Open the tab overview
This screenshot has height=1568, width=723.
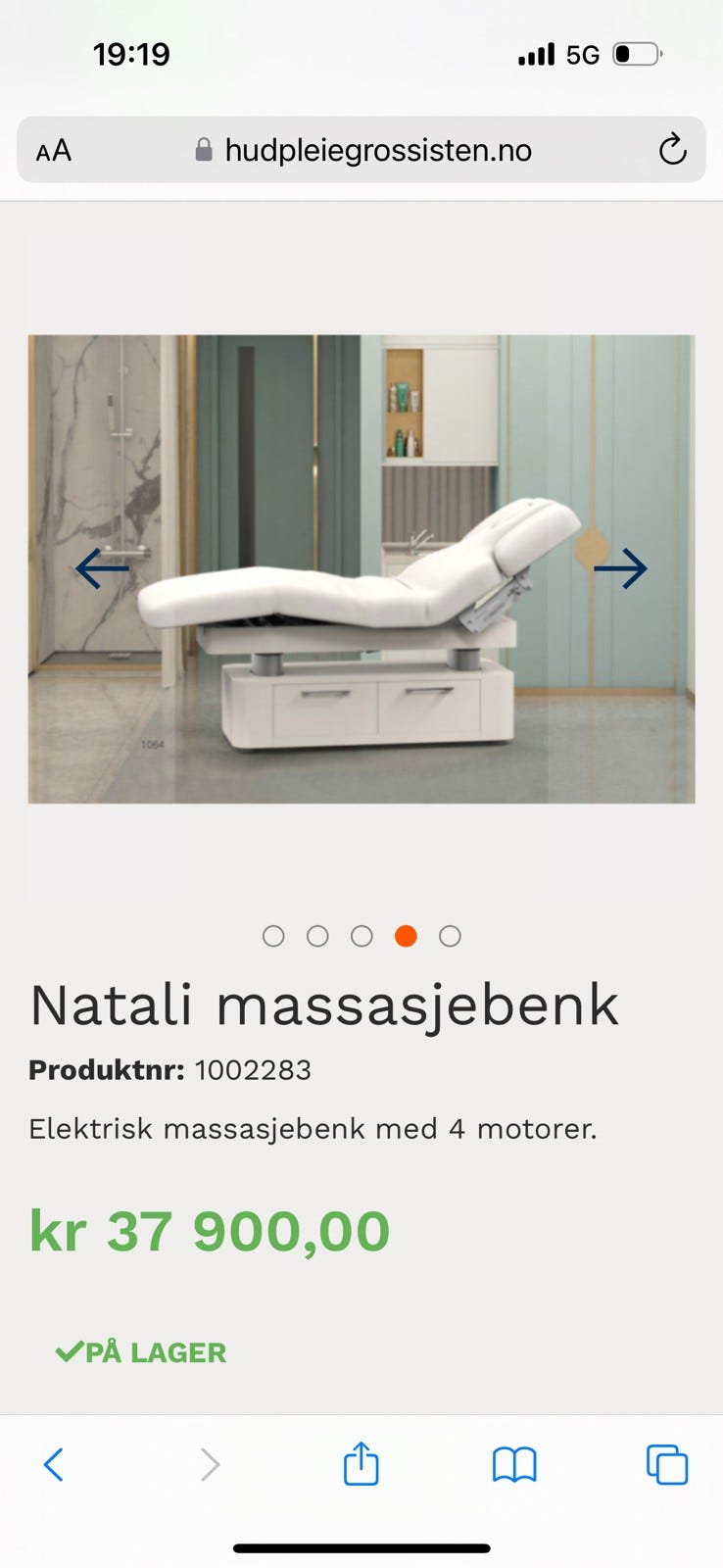[668, 1464]
